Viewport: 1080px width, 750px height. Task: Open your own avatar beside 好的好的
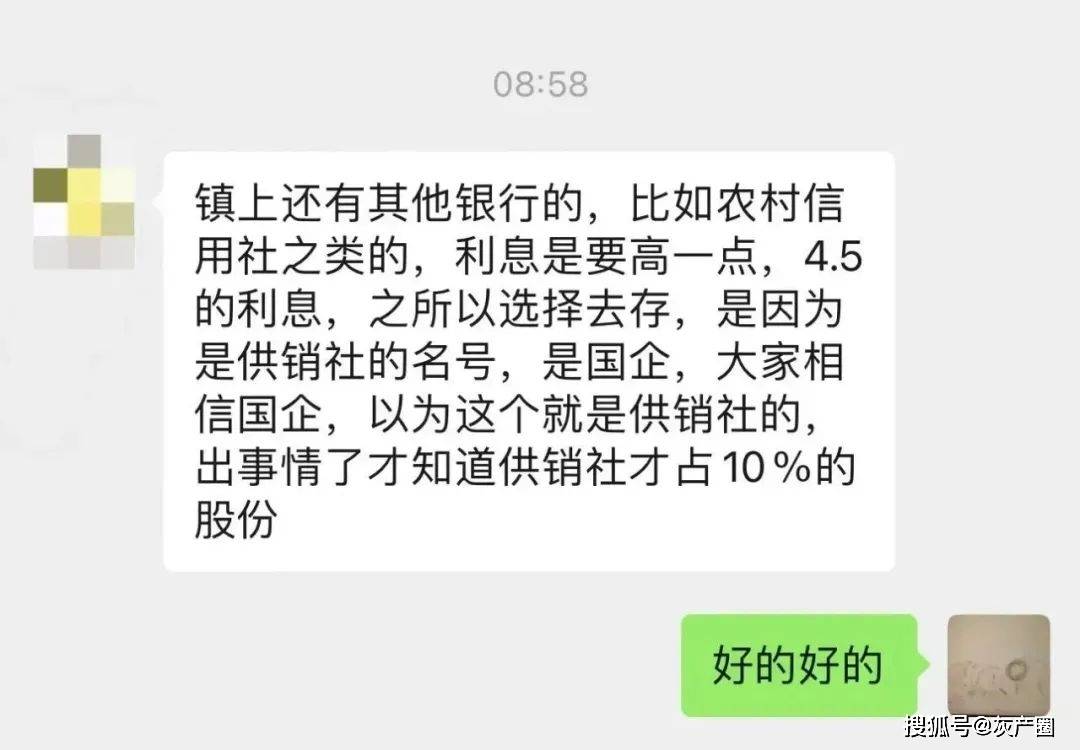998,665
